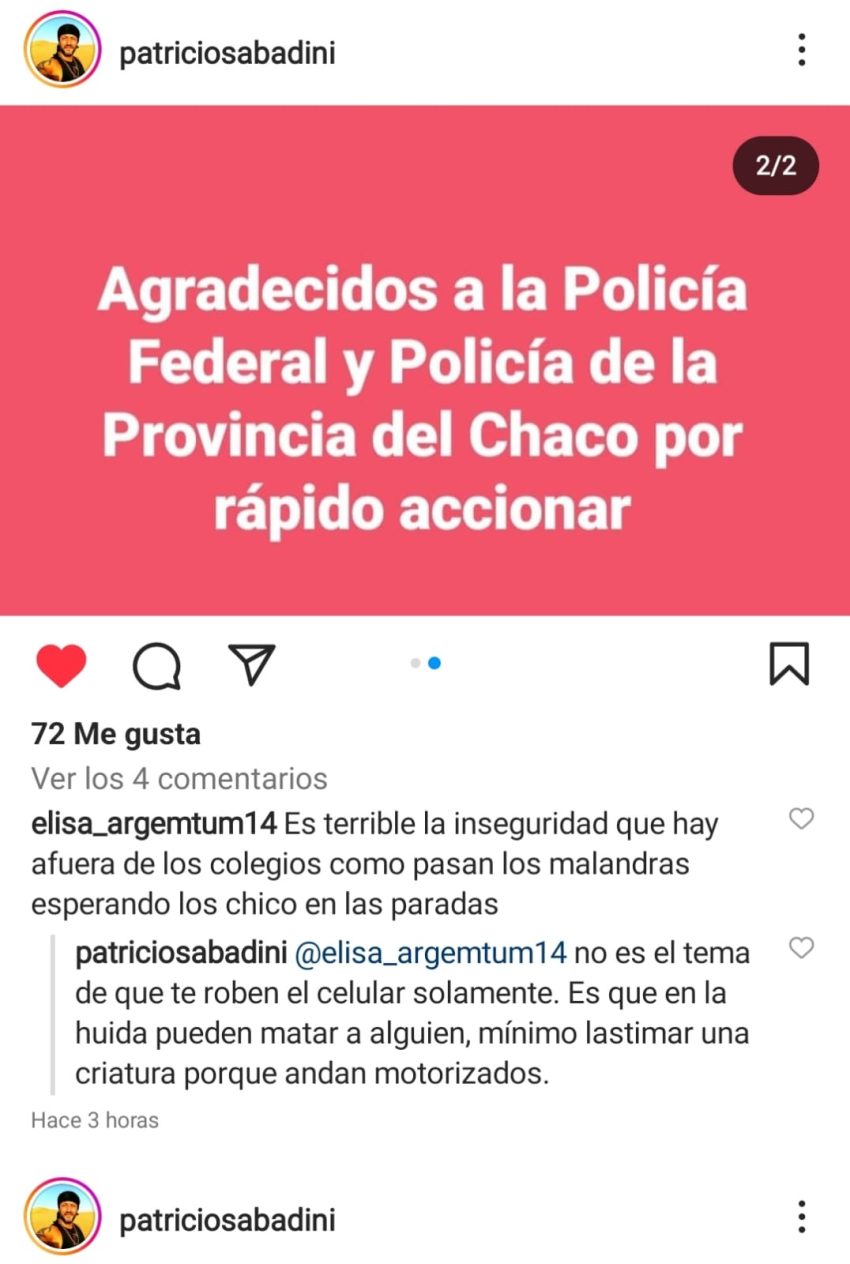Image resolution: width=850 pixels, height=1264 pixels.
Task: Open the top post's profile picture story
Action: 62,51
